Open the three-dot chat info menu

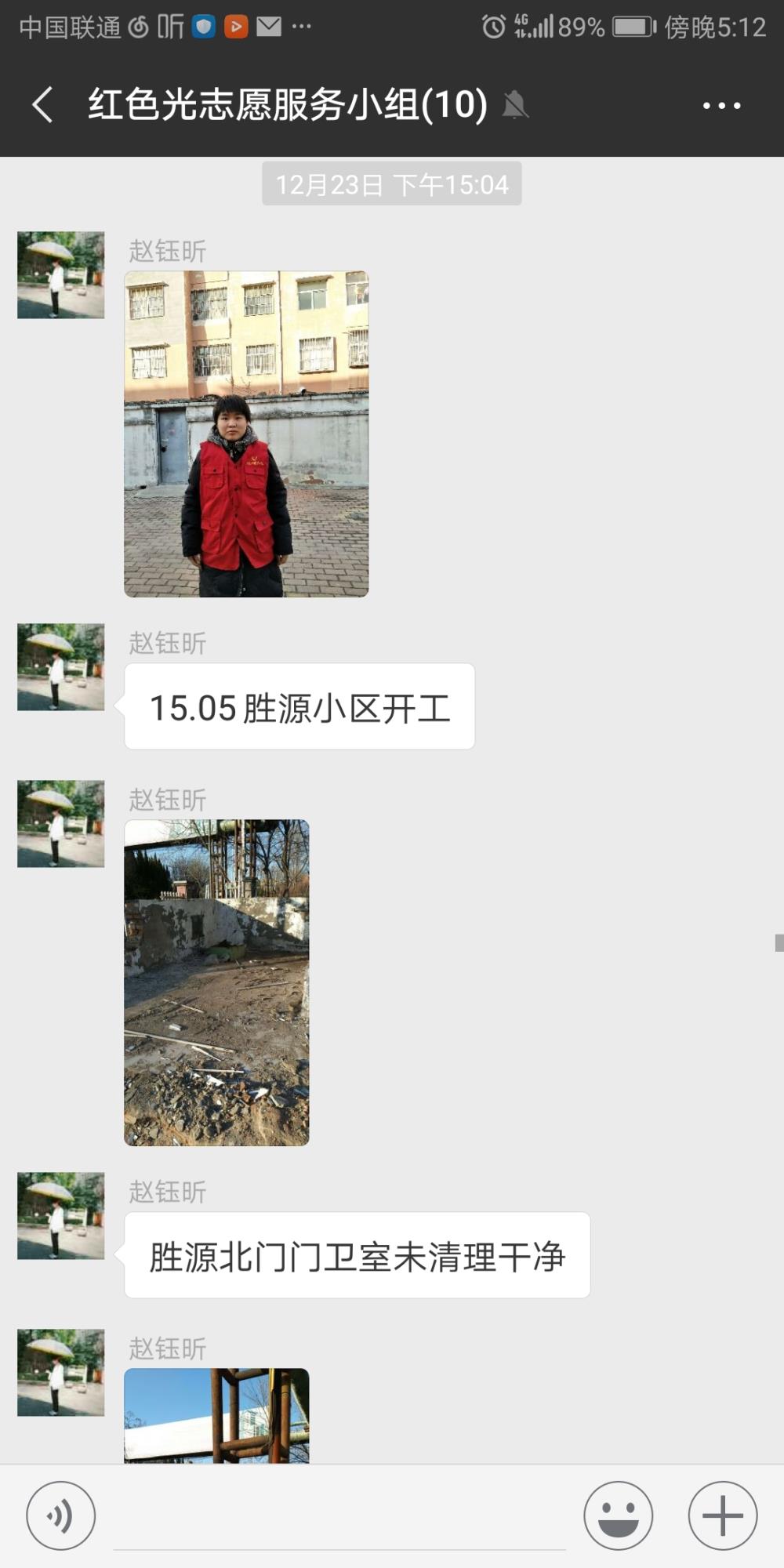click(x=721, y=106)
